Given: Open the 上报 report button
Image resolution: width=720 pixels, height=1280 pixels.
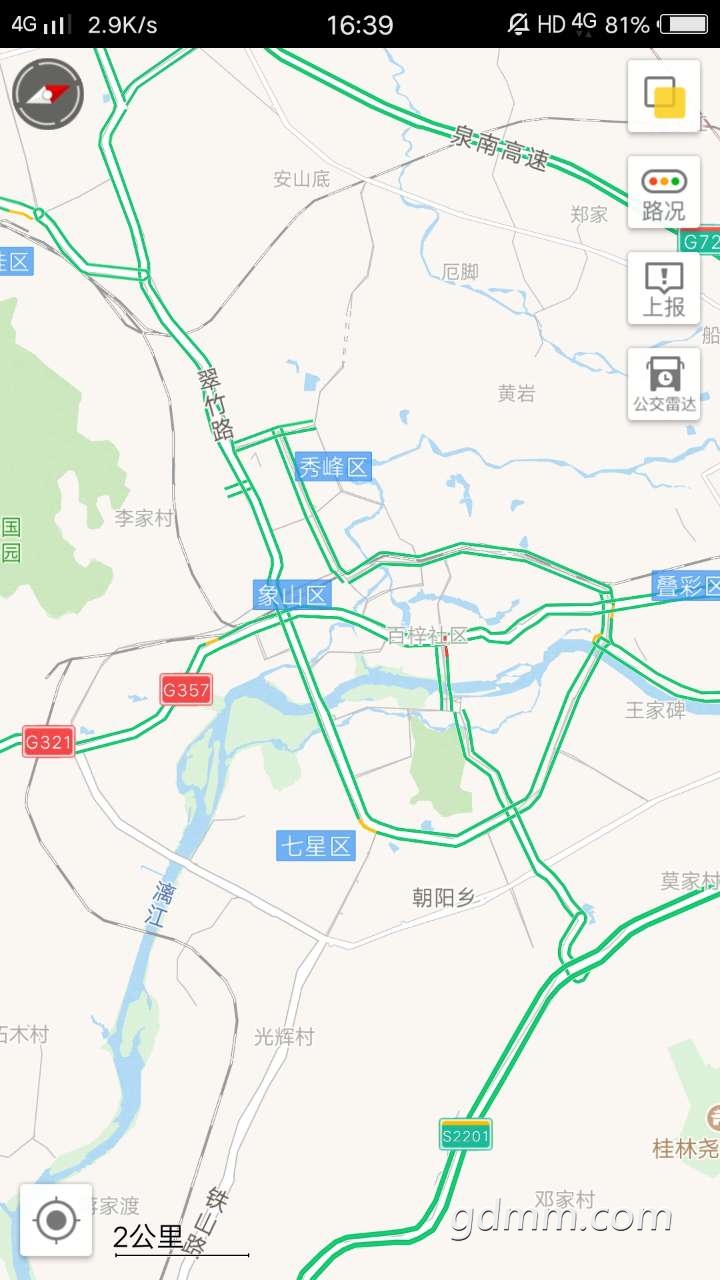Looking at the screenshot, I should point(664,288).
